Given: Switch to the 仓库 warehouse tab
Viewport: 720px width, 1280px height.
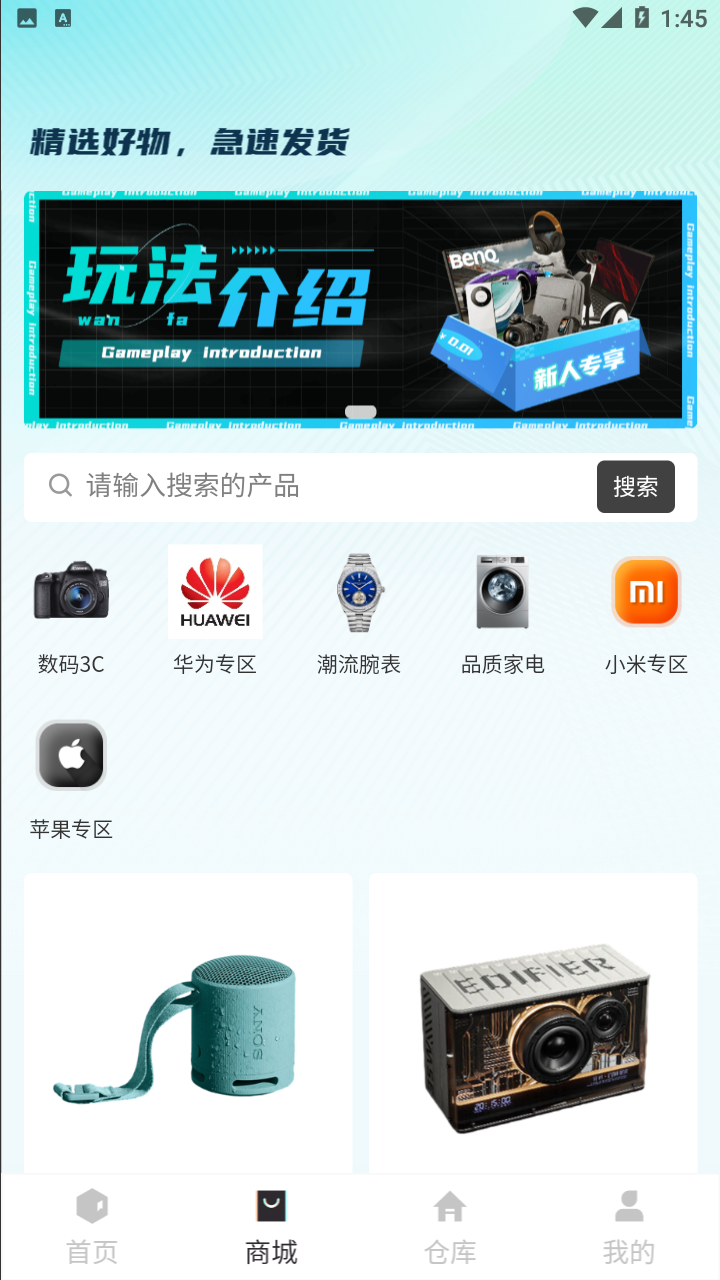Looking at the screenshot, I should click(x=450, y=1226).
